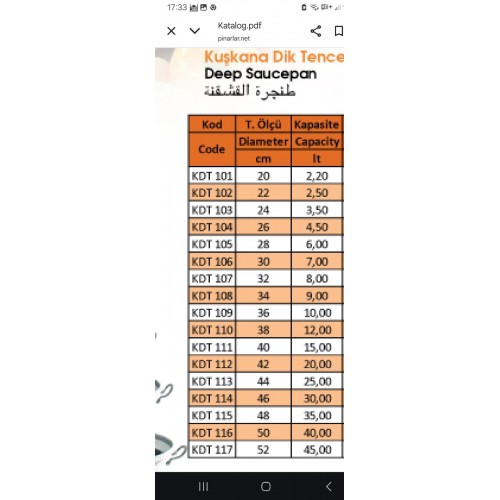This screenshot has height=500, width=500.
Task: Go to the home screen
Action: [266, 486]
